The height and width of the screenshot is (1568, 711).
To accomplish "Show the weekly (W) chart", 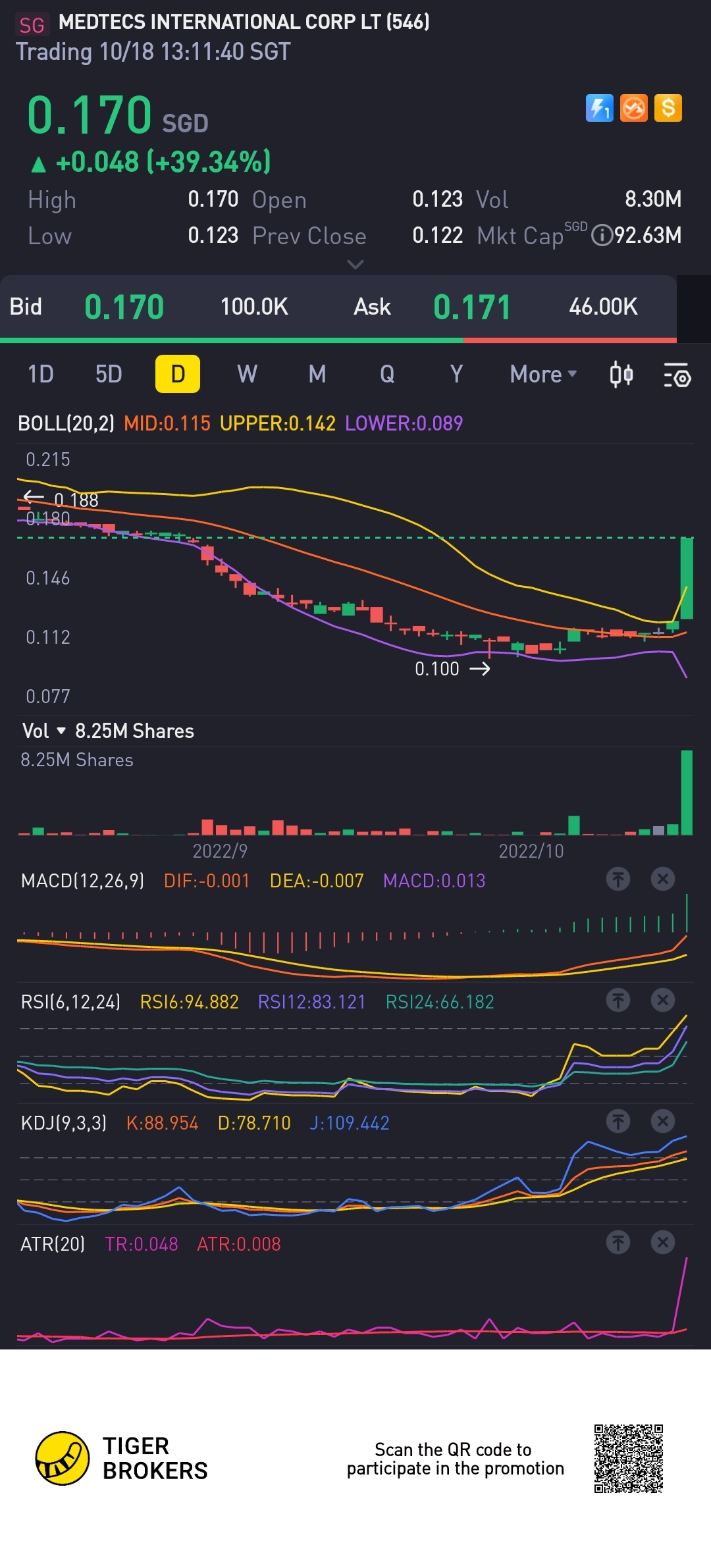I will [247, 374].
